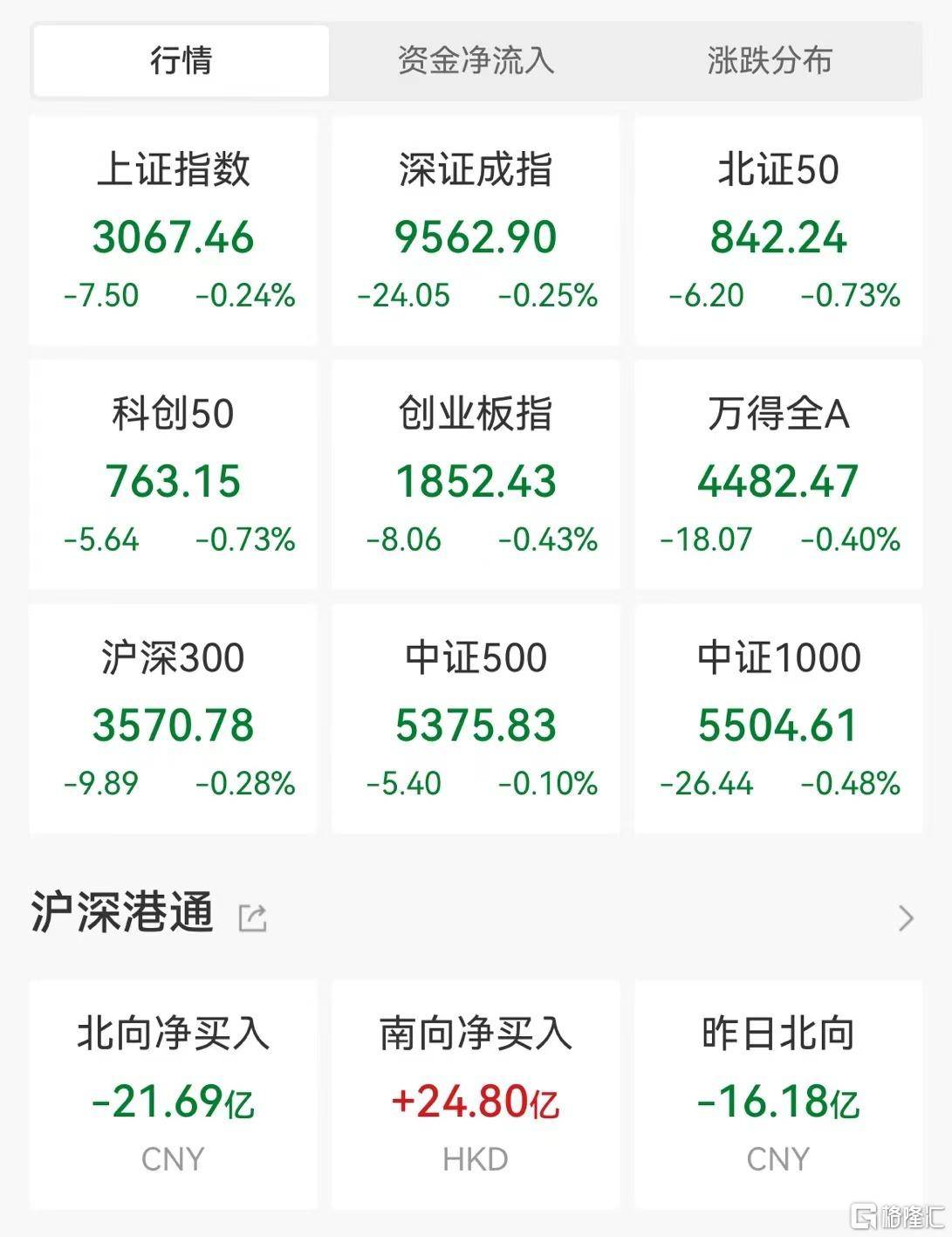The height and width of the screenshot is (1237, 952).
Task: Click the 北向净买入 card
Action: pyautogui.click(x=173, y=1091)
